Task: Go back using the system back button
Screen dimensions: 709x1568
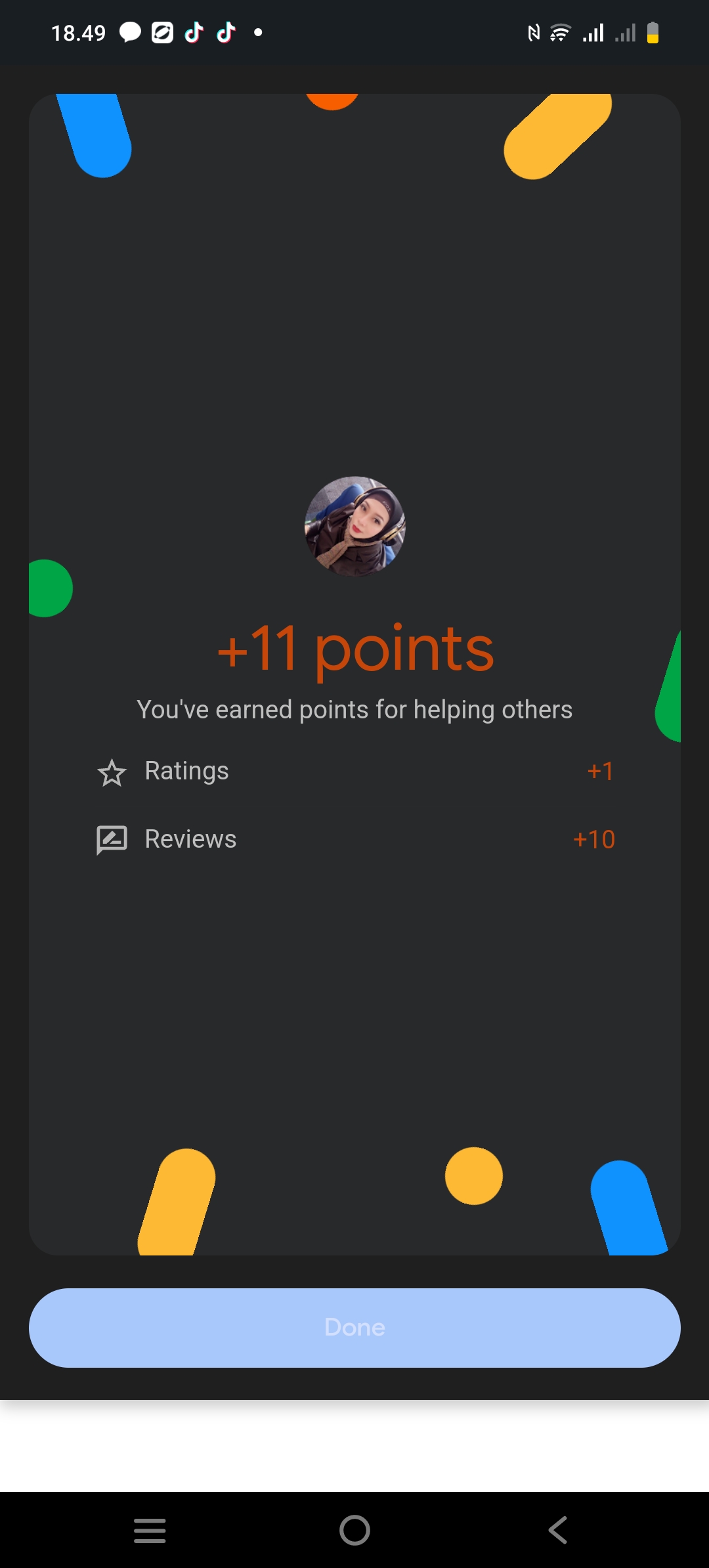Action: [x=557, y=1530]
